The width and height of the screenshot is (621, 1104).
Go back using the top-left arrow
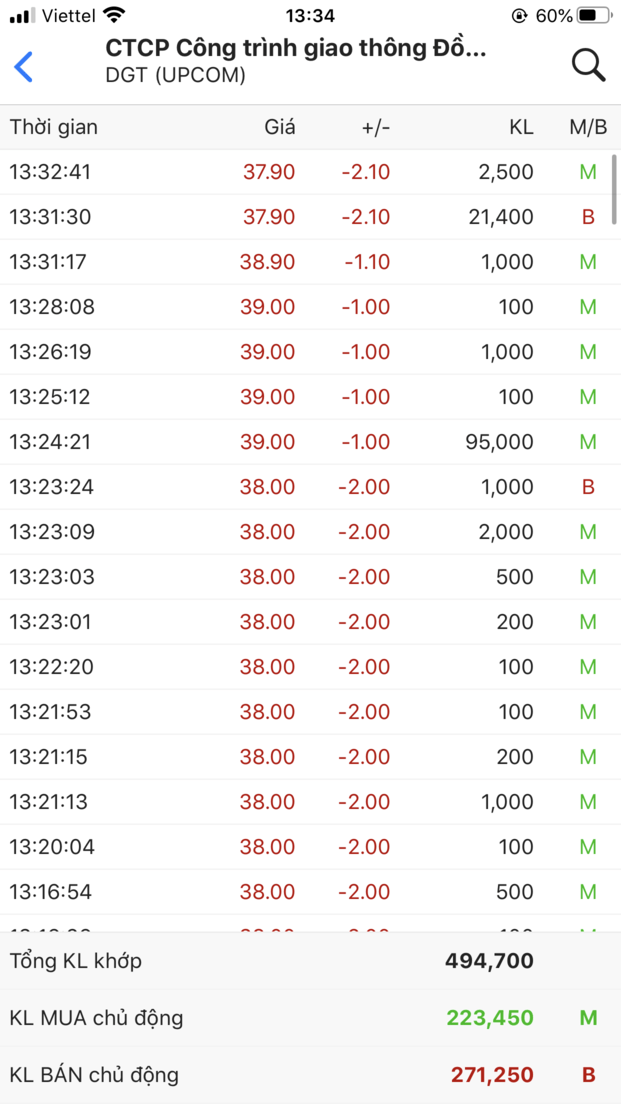pyautogui.click(x=24, y=67)
